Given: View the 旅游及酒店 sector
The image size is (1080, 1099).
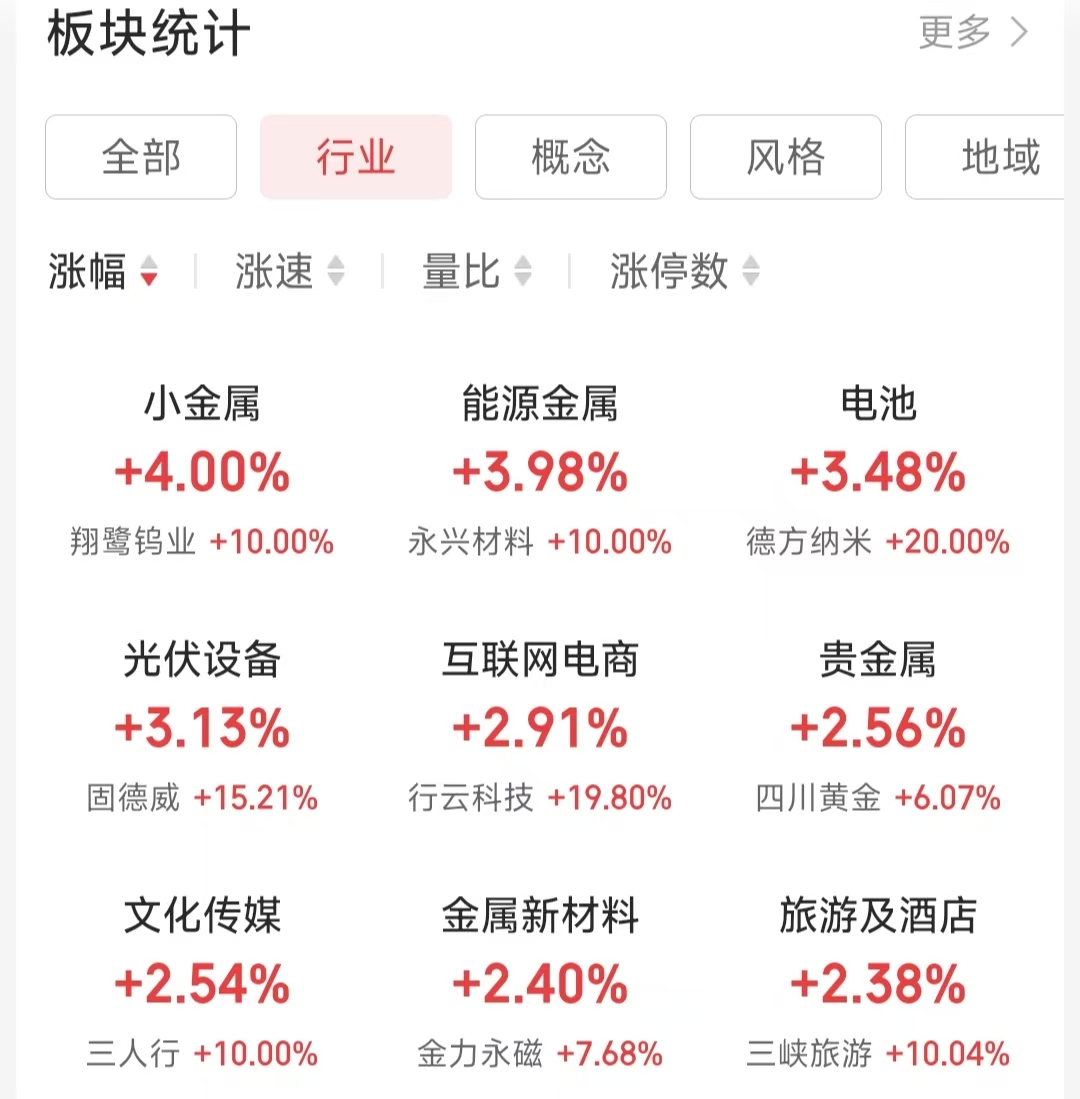Looking at the screenshot, I should [878, 984].
